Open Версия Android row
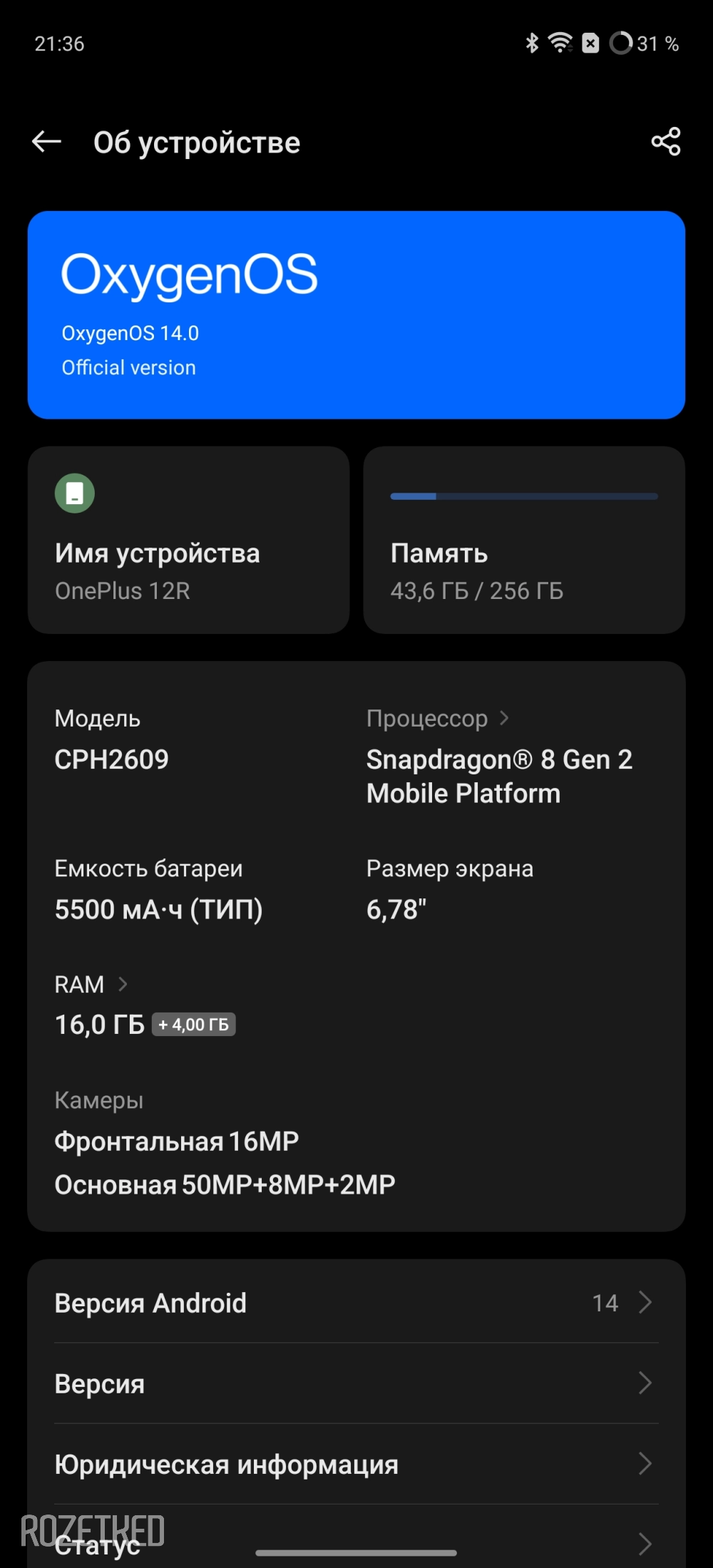The image size is (713, 1568). click(356, 1303)
